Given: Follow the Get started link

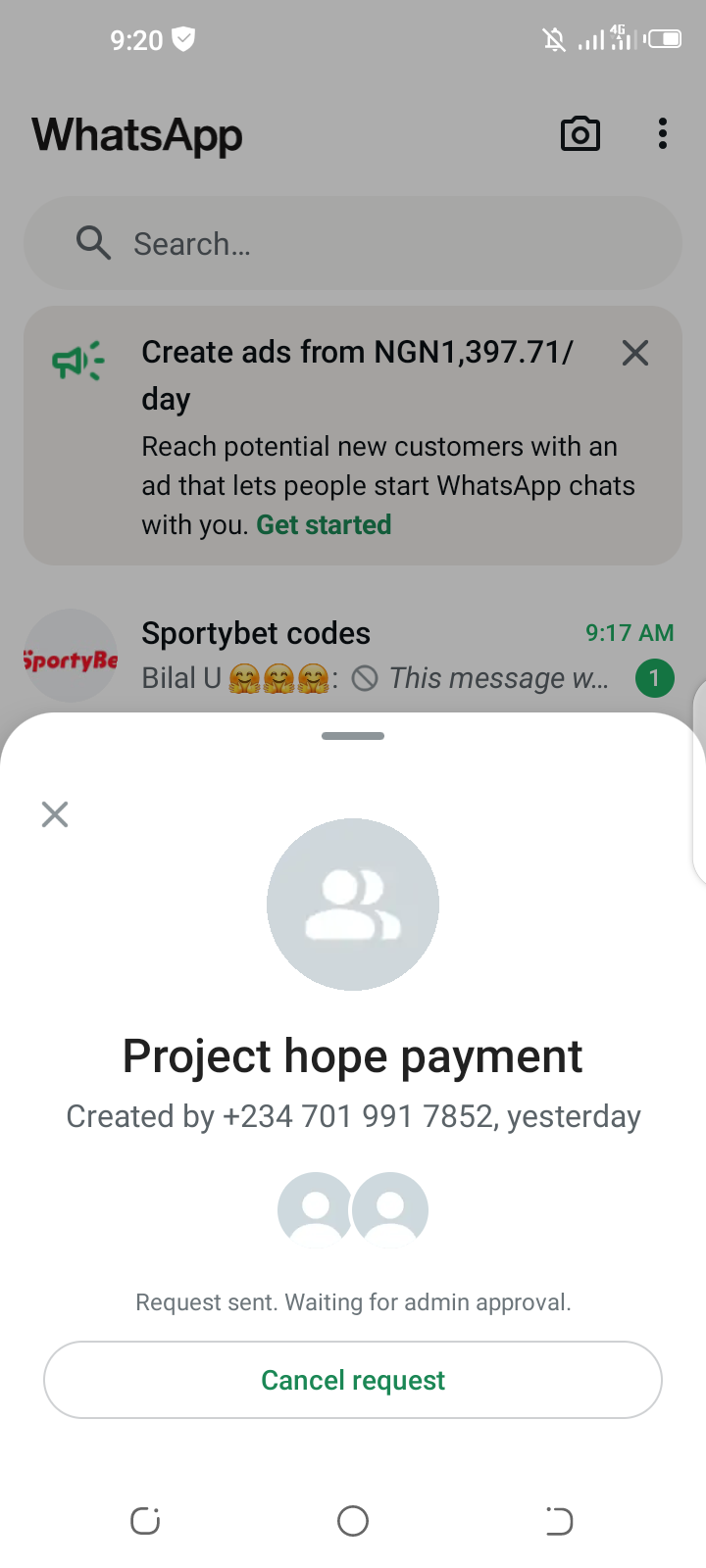Looking at the screenshot, I should (x=324, y=525).
